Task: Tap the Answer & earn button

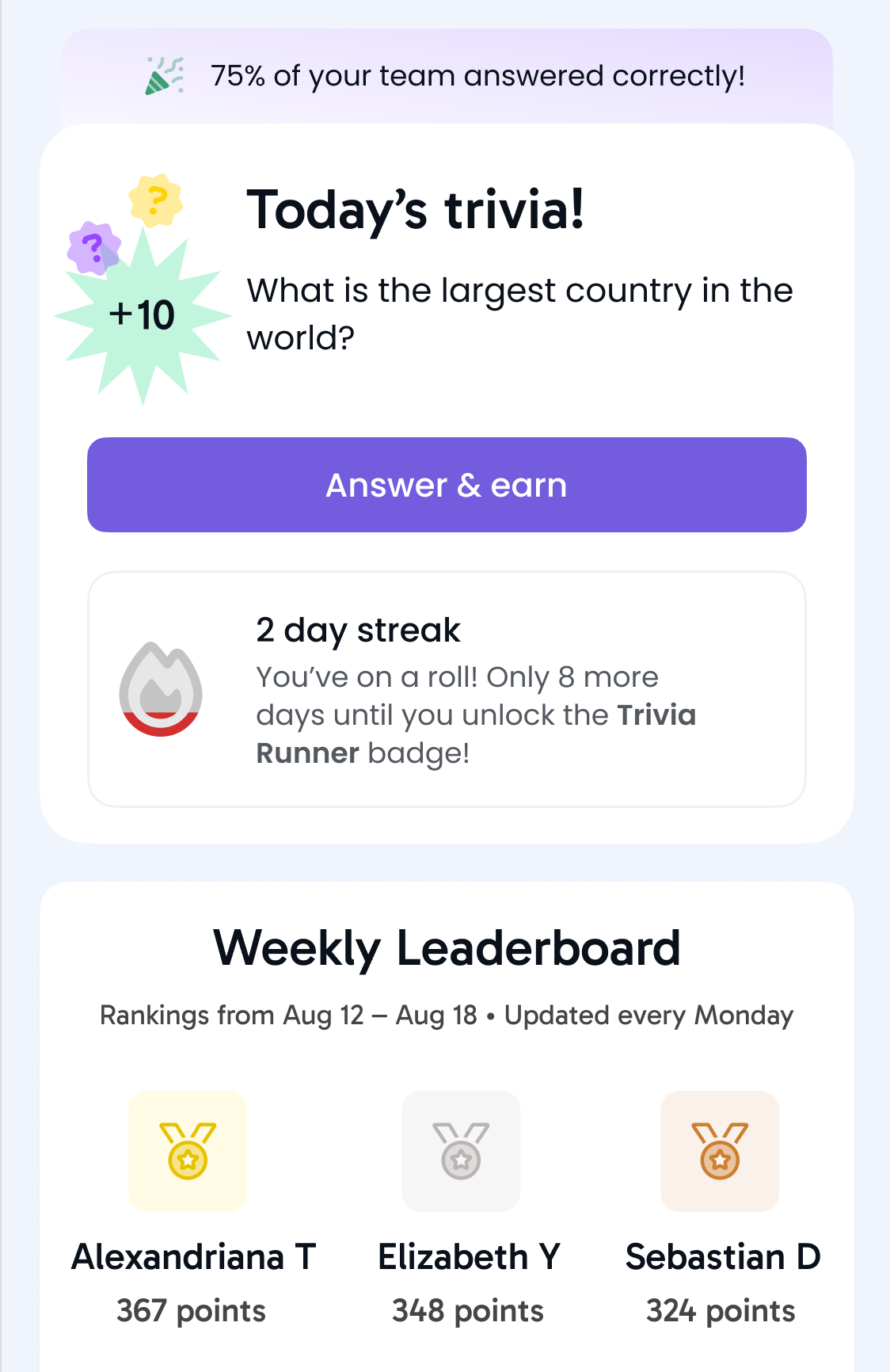Action: tap(447, 485)
